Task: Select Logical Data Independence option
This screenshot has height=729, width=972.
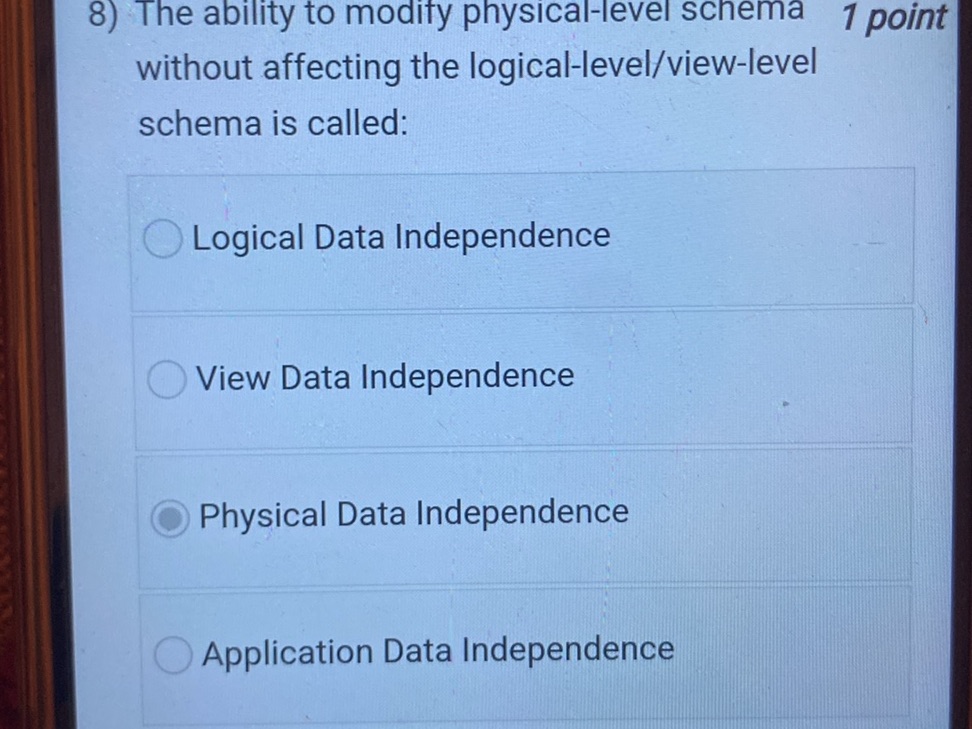Action: pyautogui.click(x=163, y=239)
